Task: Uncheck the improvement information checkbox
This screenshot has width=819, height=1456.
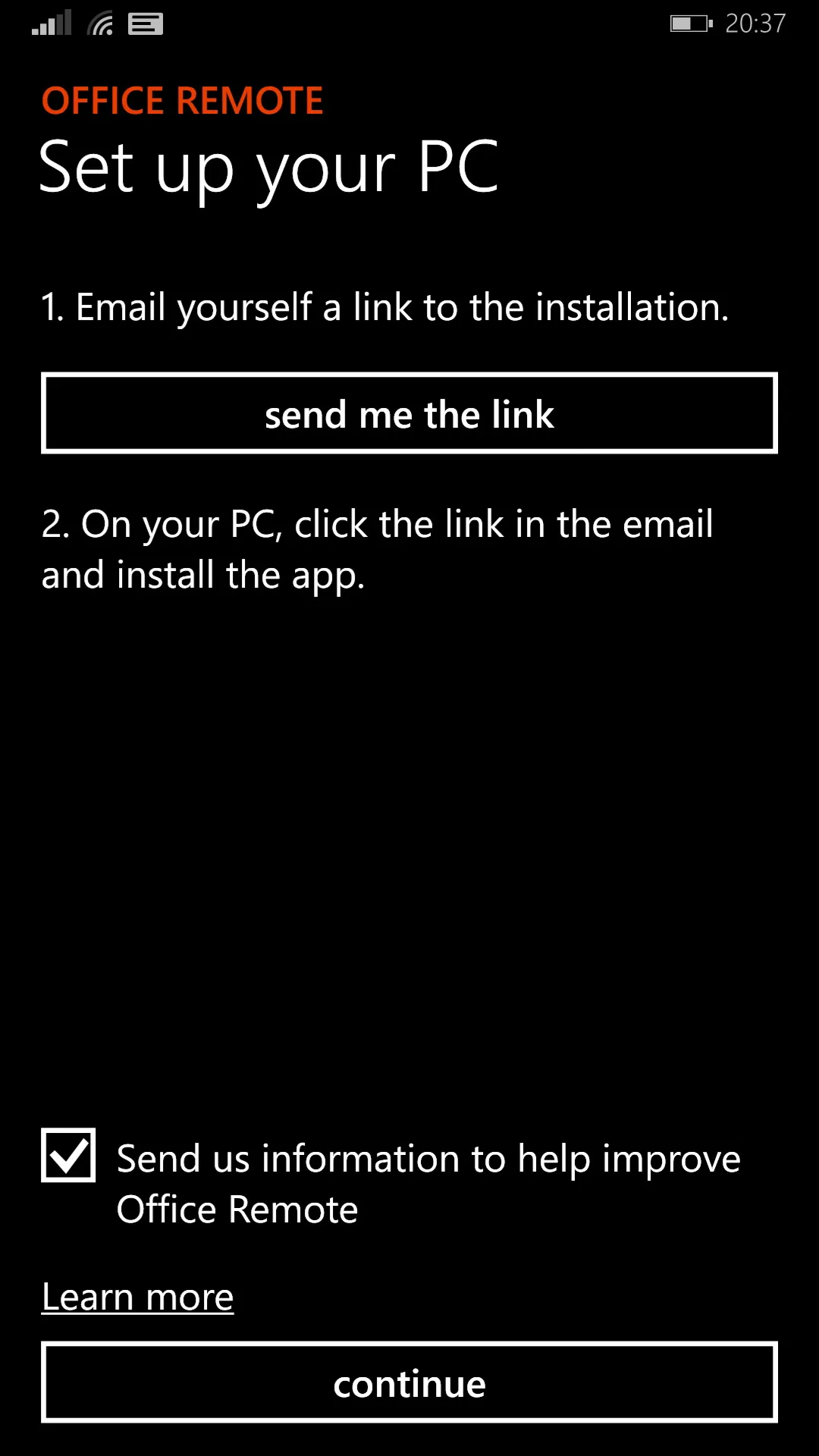Action: 68,1155
